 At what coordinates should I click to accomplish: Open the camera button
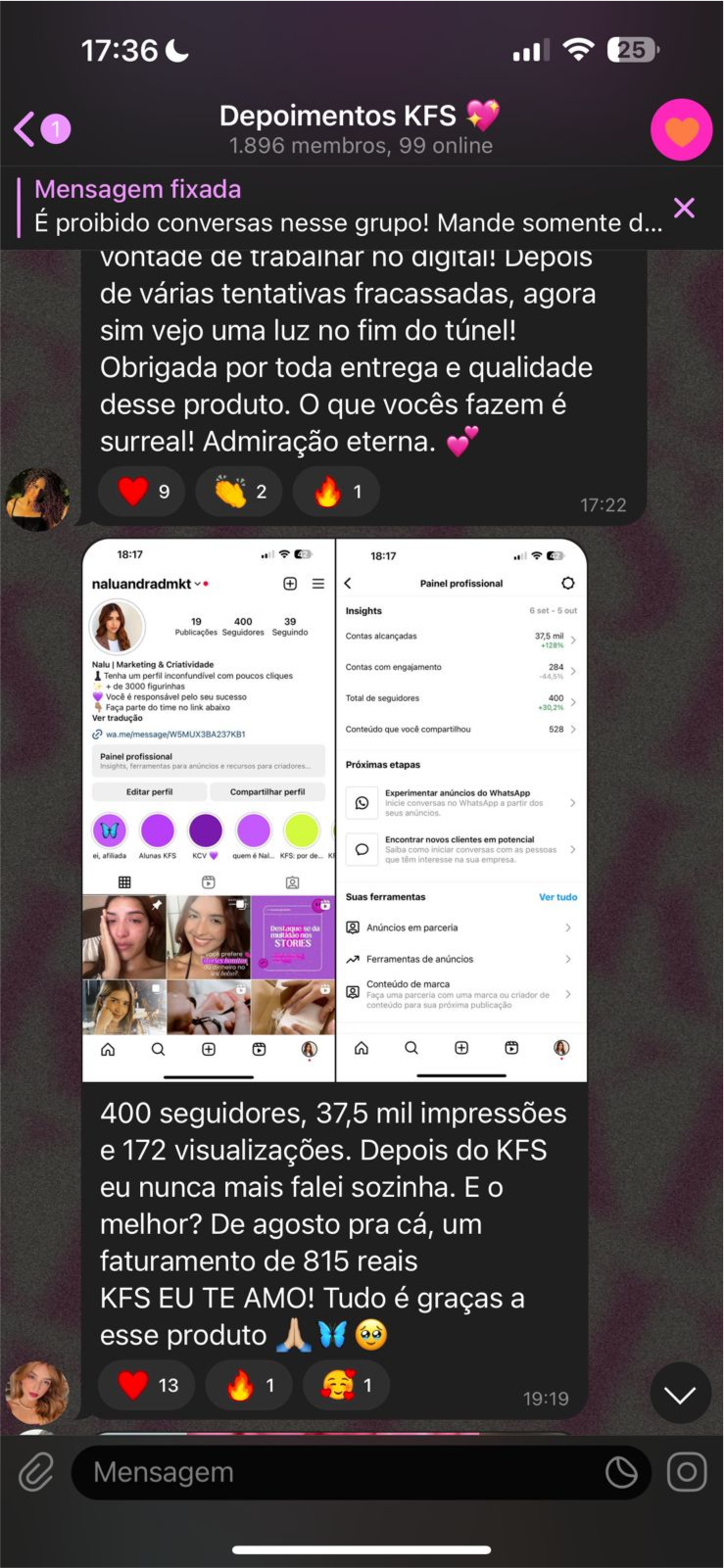point(686,1472)
